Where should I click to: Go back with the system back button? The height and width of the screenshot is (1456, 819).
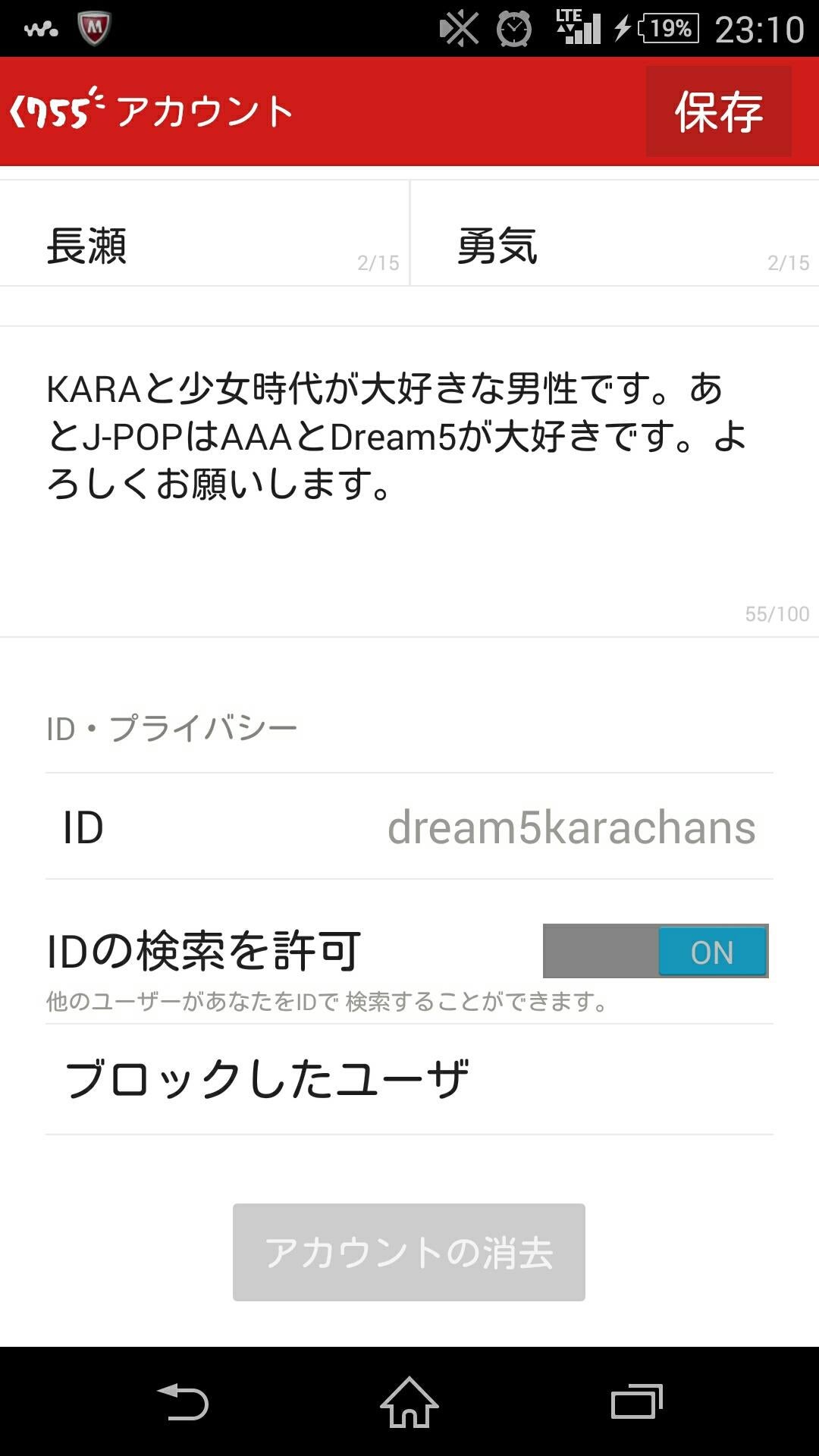(182, 1401)
